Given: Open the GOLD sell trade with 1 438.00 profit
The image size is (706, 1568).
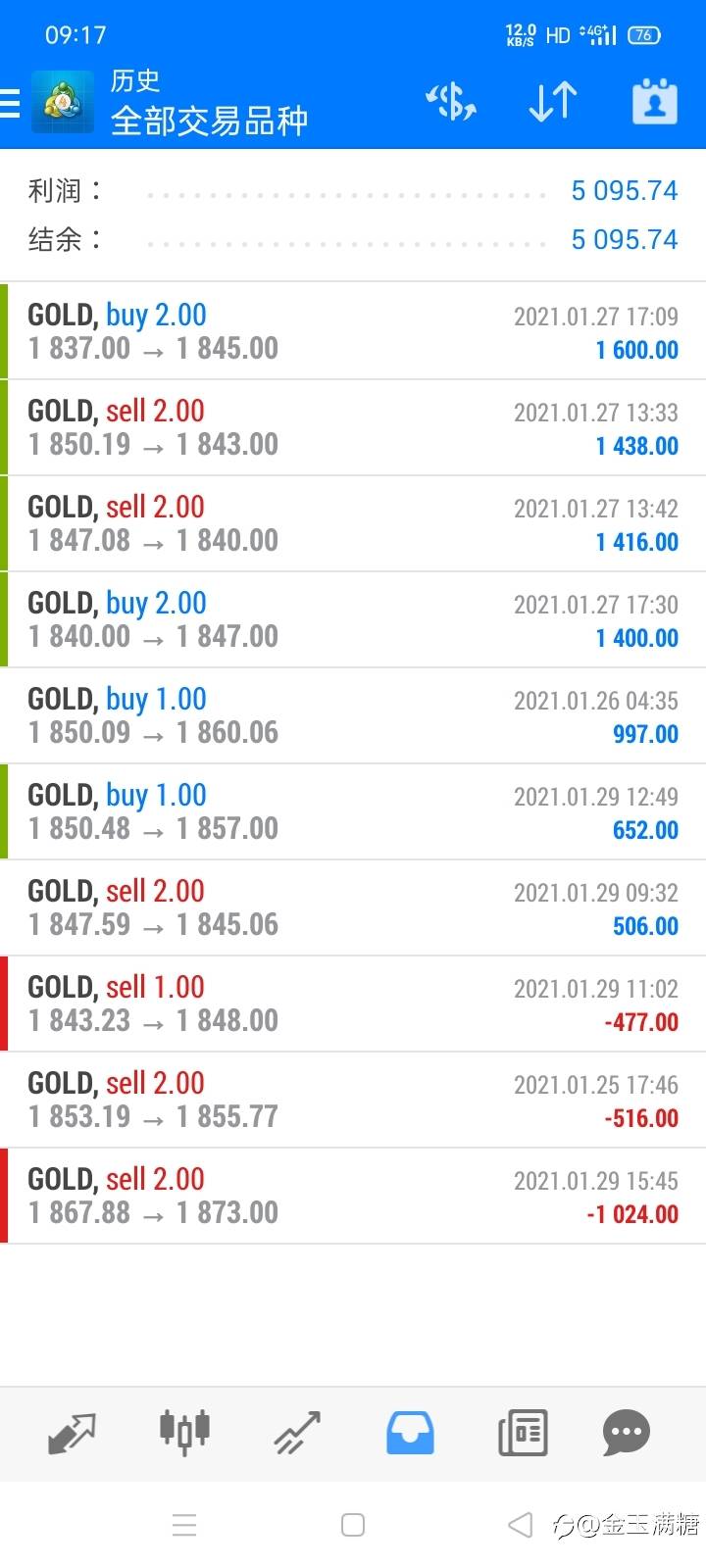Looking at the screenshot, I should 353,427.
